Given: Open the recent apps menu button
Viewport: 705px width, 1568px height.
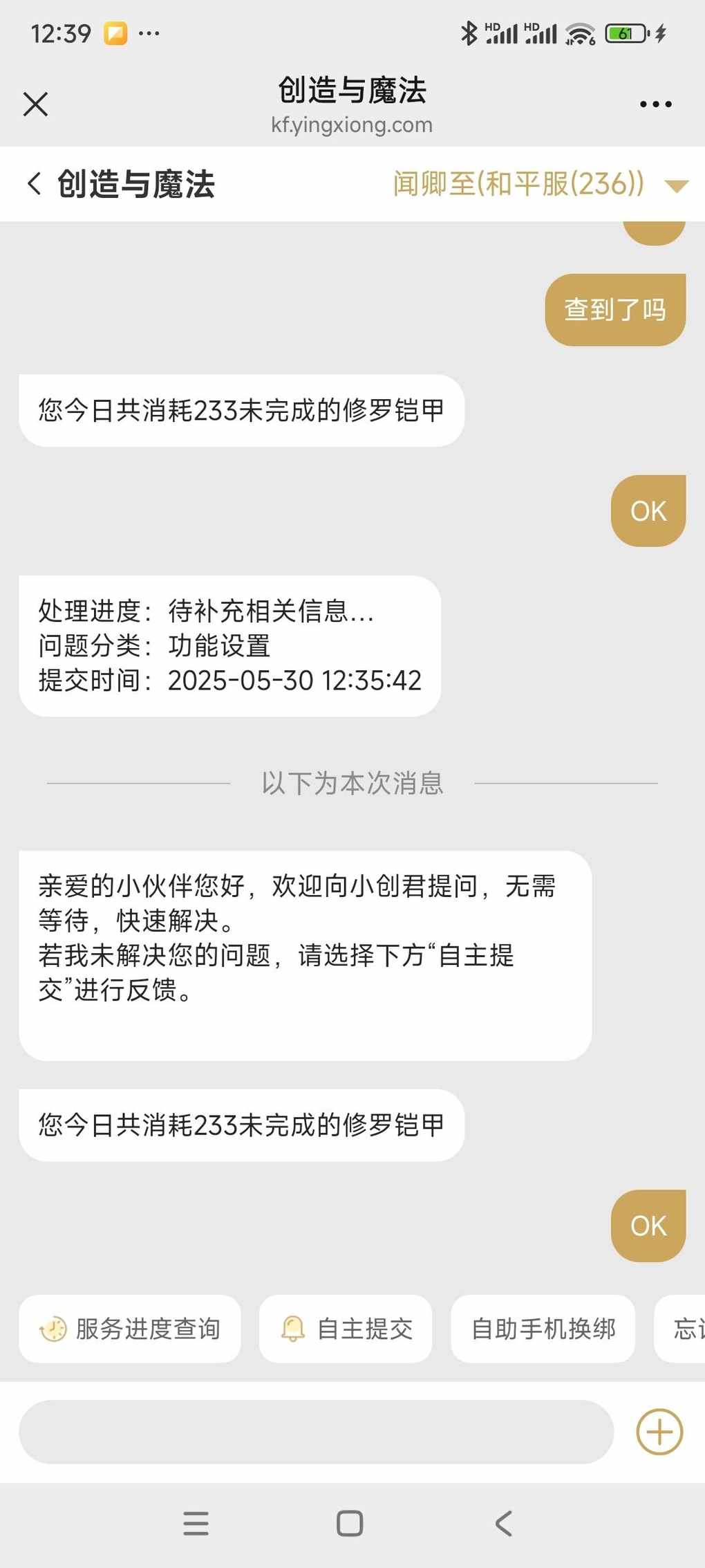Looking at the screenshot, I should 196,1523.
